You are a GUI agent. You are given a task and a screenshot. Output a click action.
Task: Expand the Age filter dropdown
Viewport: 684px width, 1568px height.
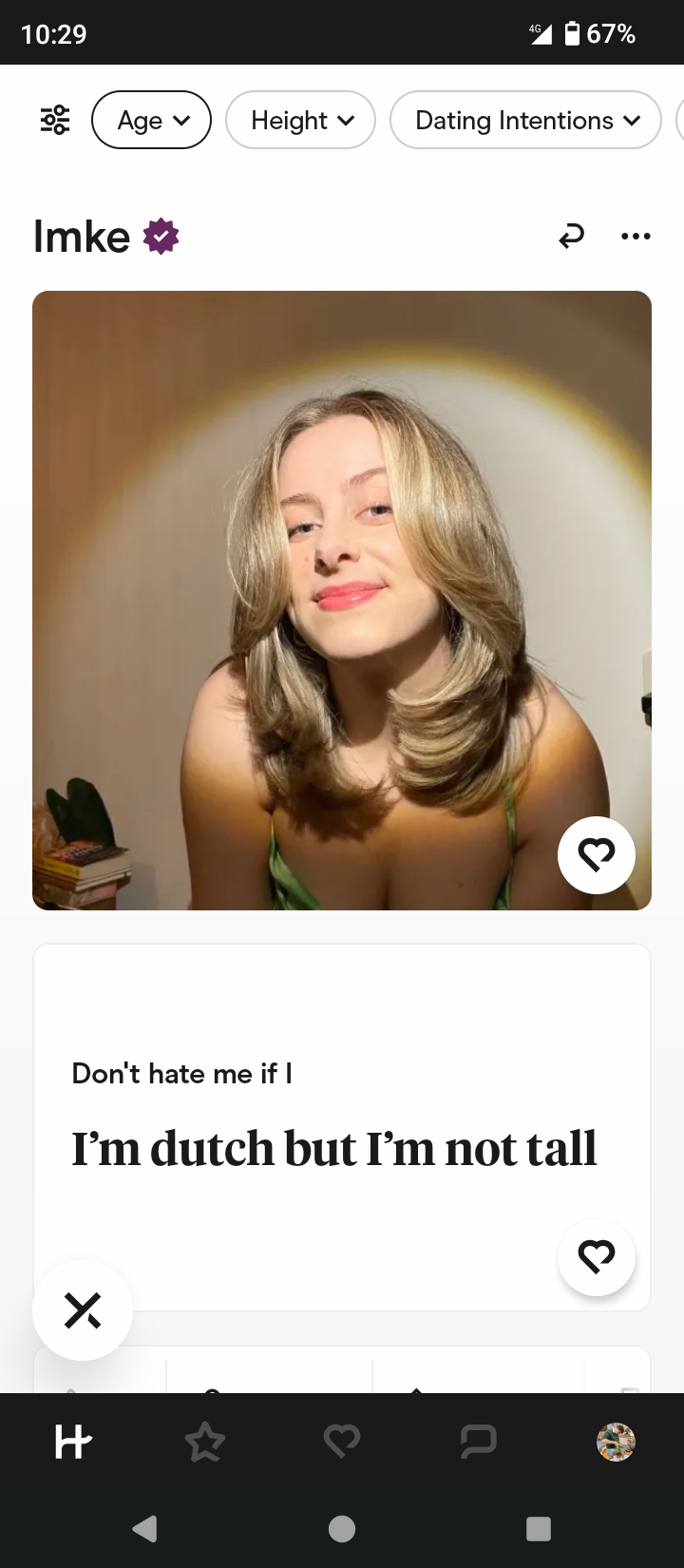pos(151,121)
